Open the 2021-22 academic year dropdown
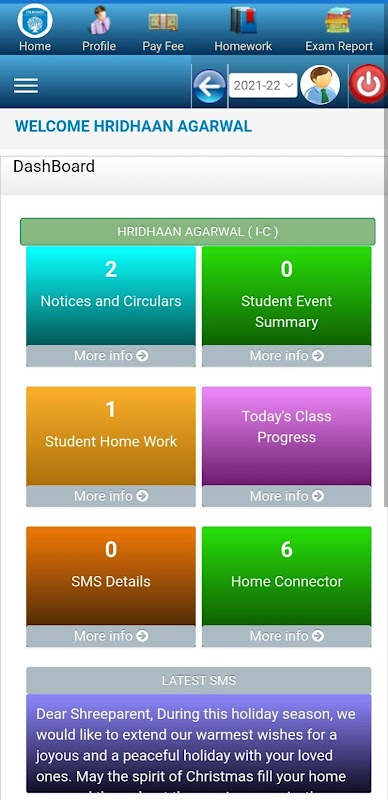The image size is (388, 800). 263,85
